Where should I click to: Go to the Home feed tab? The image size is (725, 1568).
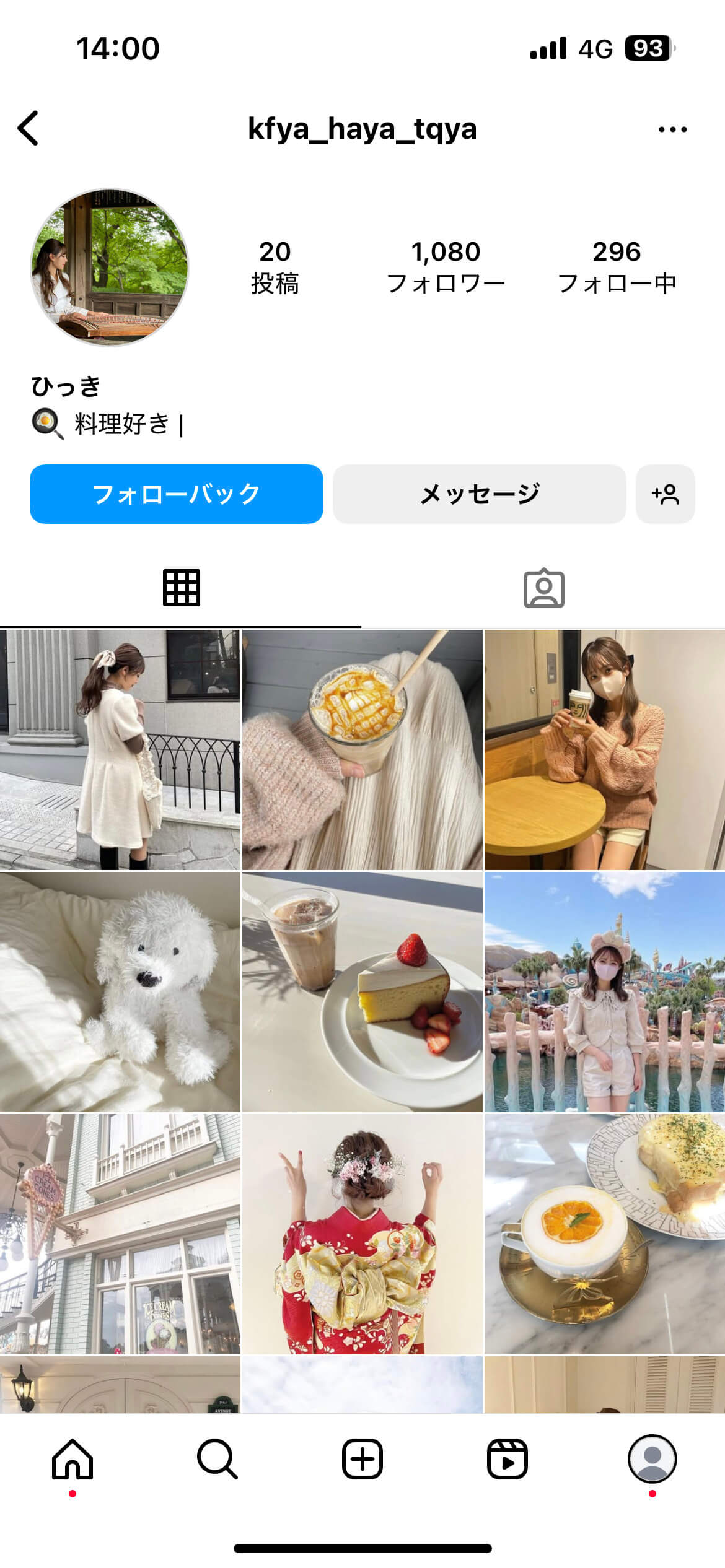(x=72, y=1459)
